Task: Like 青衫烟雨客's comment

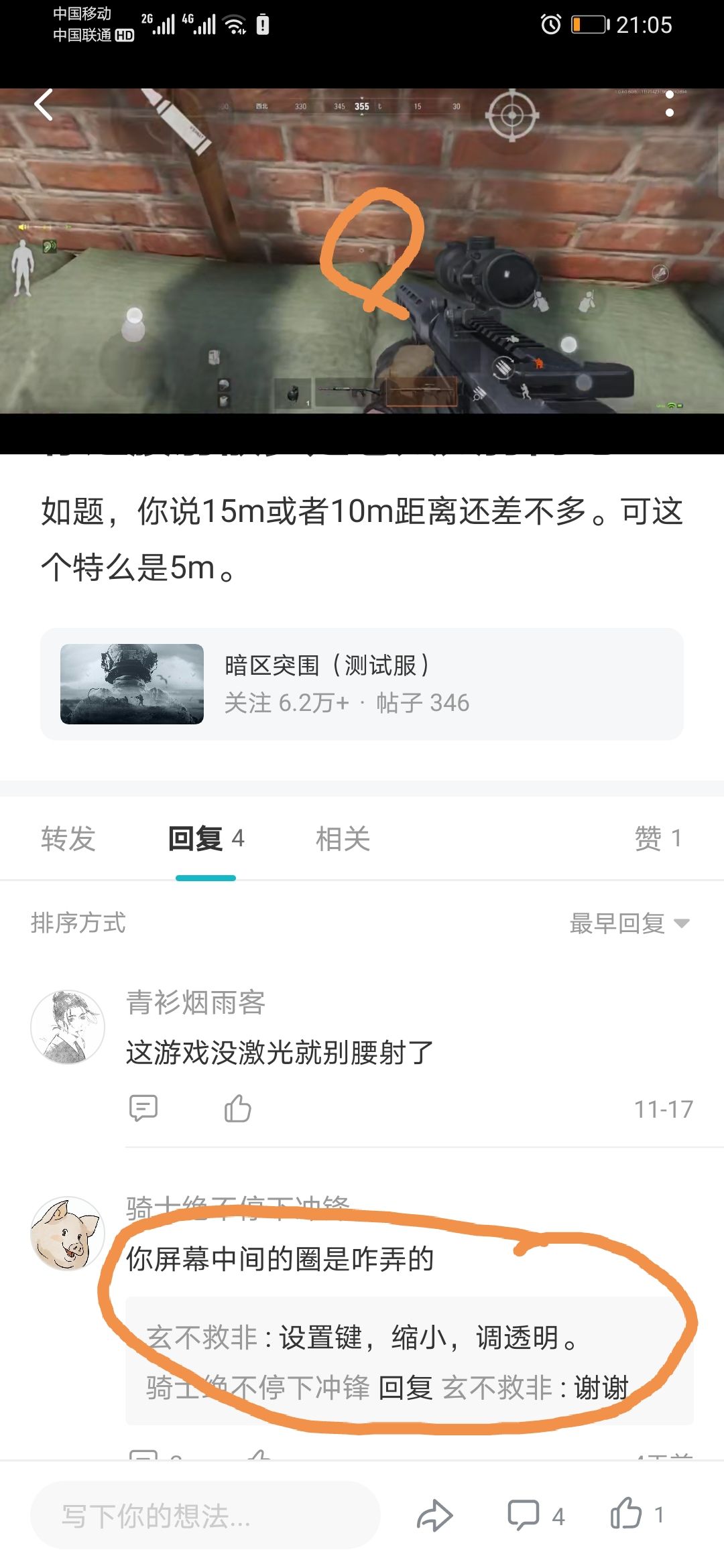Action: [237, 1108]
